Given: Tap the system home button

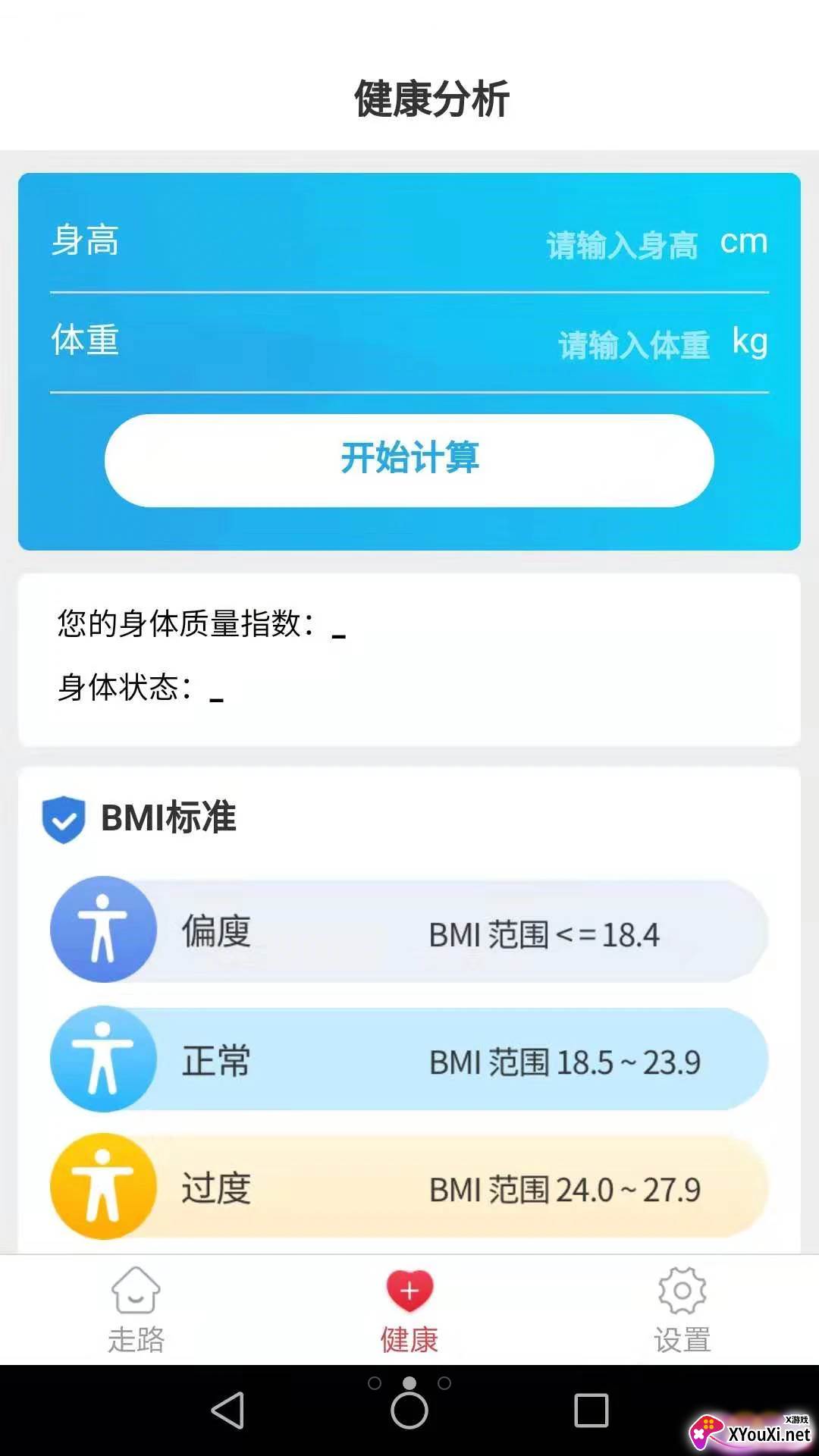Looking at the screenshot, I should click(x=409, y=1410).
